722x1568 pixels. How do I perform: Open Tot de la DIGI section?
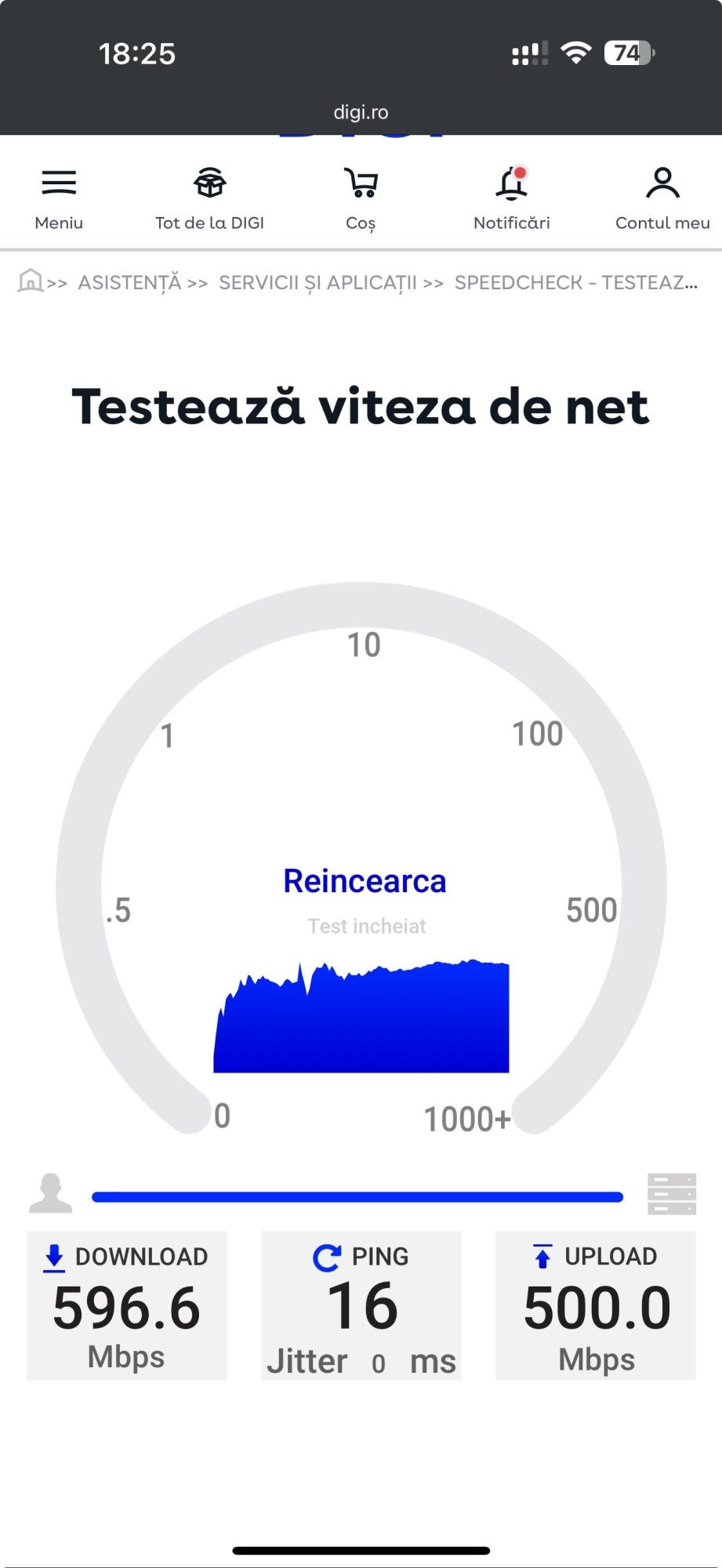(x=209, y=198)
